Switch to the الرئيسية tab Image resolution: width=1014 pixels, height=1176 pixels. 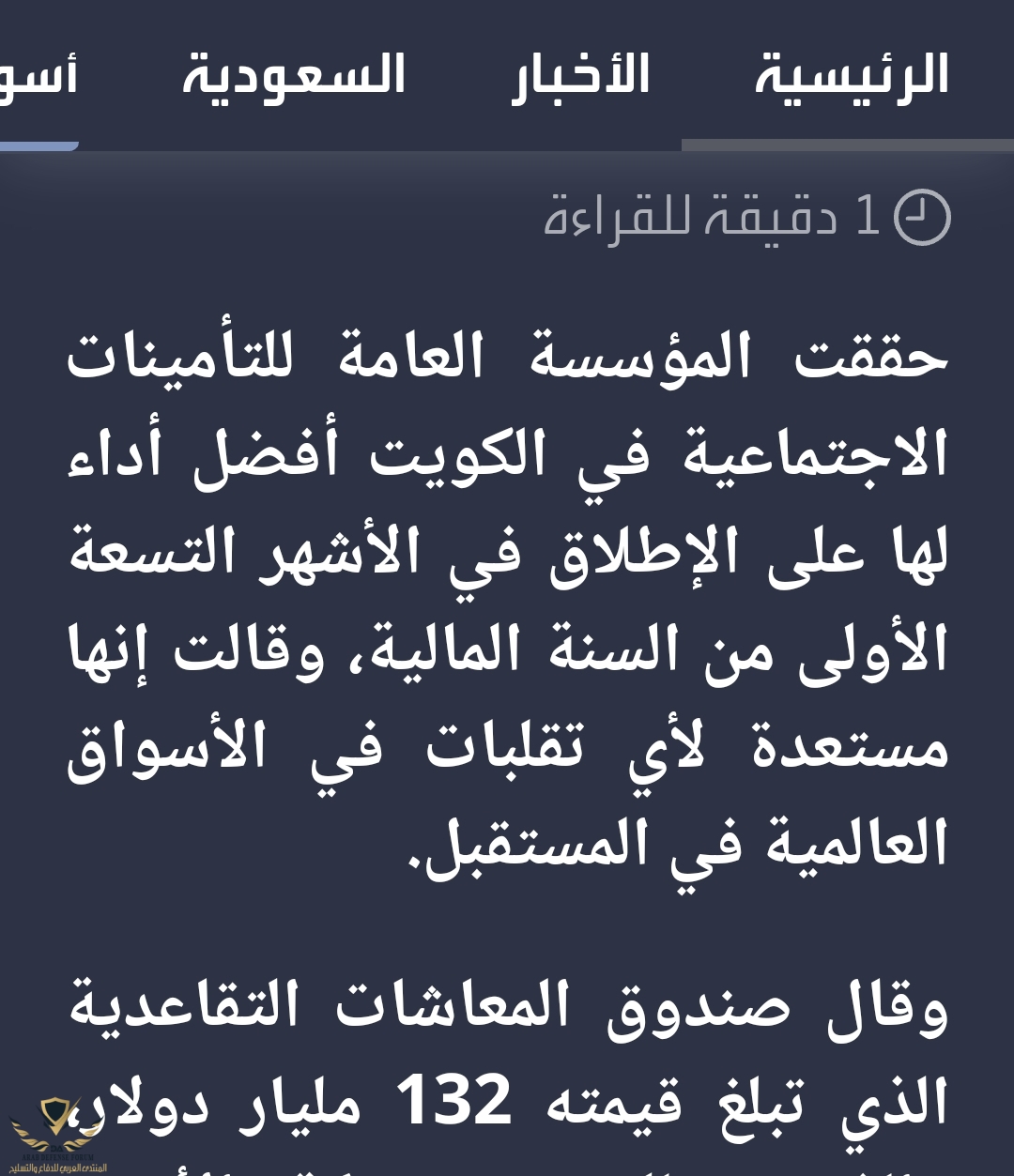click(x=851, y=75)
